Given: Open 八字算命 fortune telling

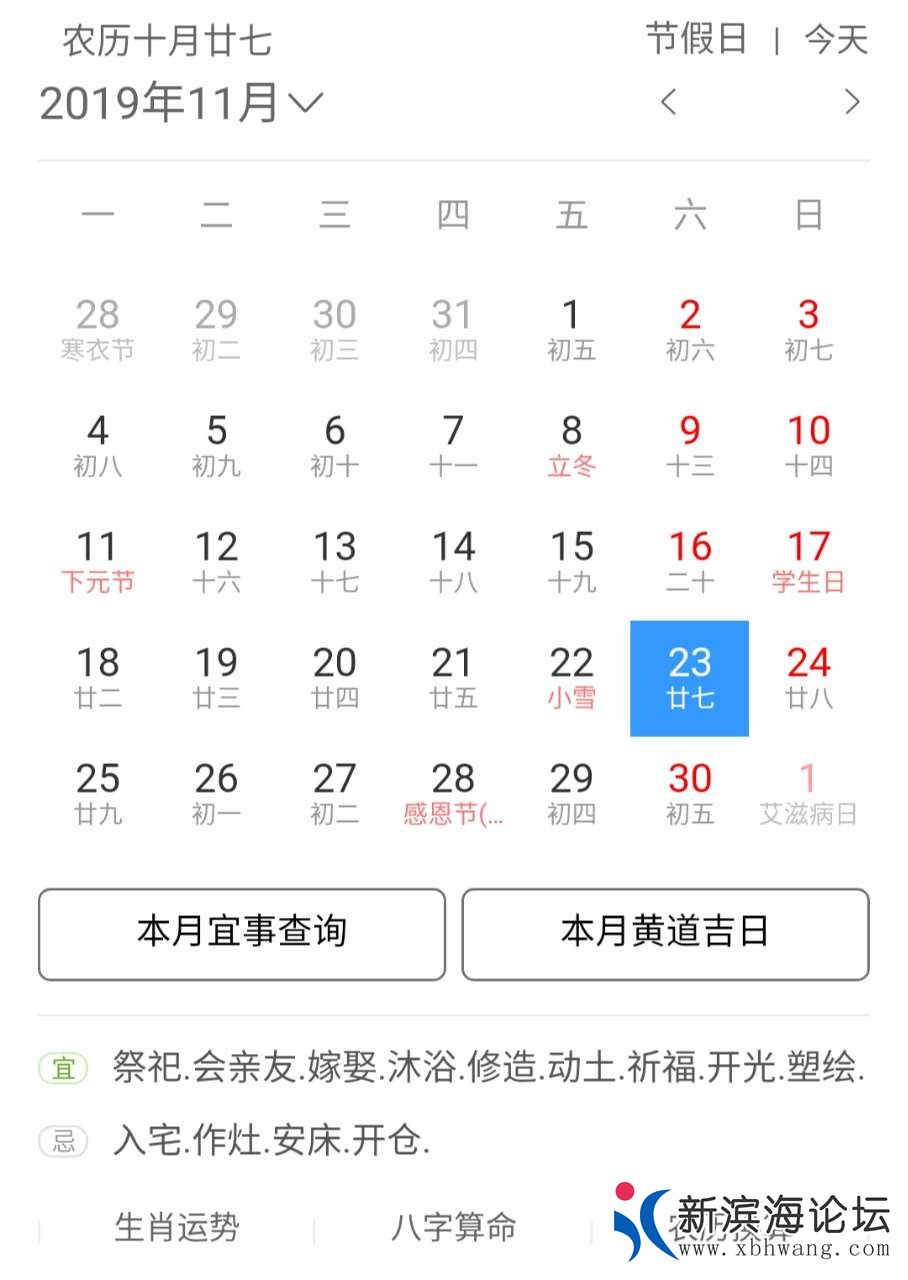Looking at the screenshot, I should tap(453, 1227).
